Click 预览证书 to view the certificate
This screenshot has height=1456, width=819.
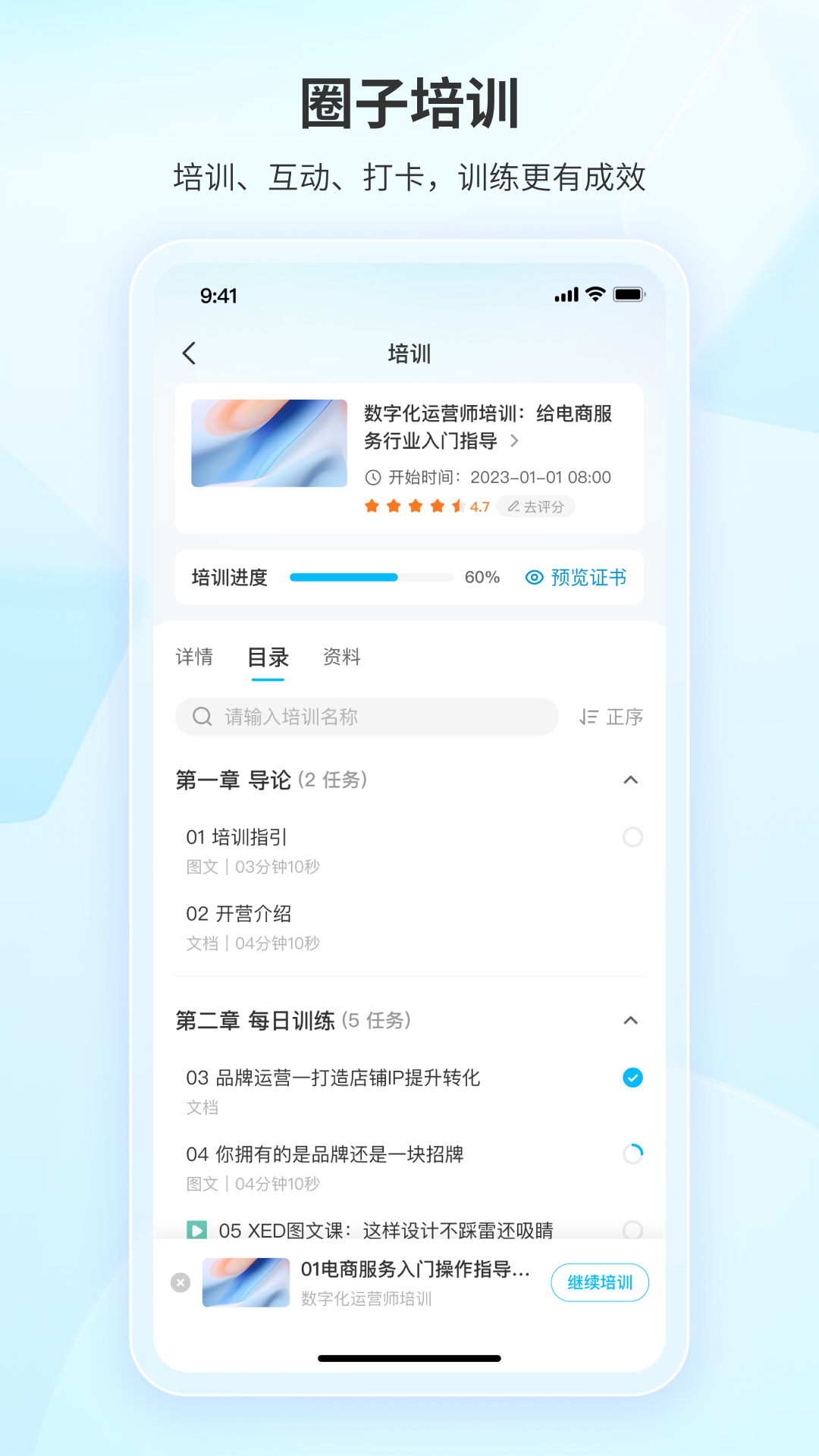coord(588,577)
